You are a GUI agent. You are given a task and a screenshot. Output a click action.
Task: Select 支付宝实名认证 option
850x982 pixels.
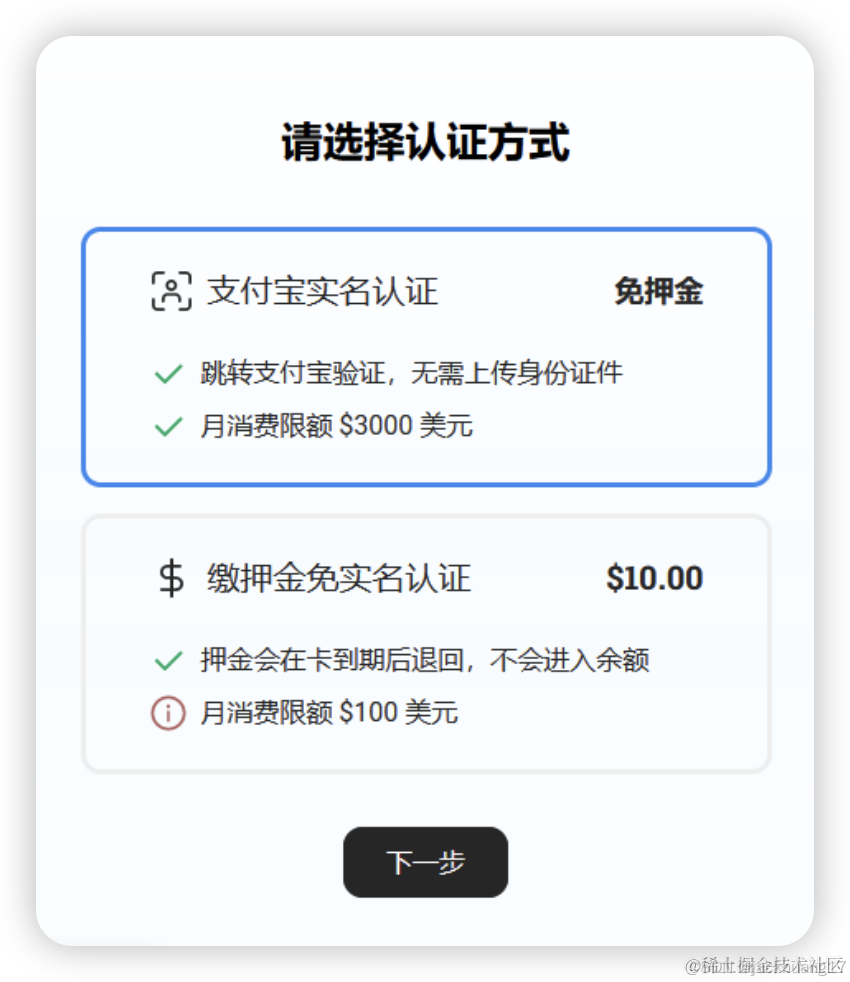425,356
